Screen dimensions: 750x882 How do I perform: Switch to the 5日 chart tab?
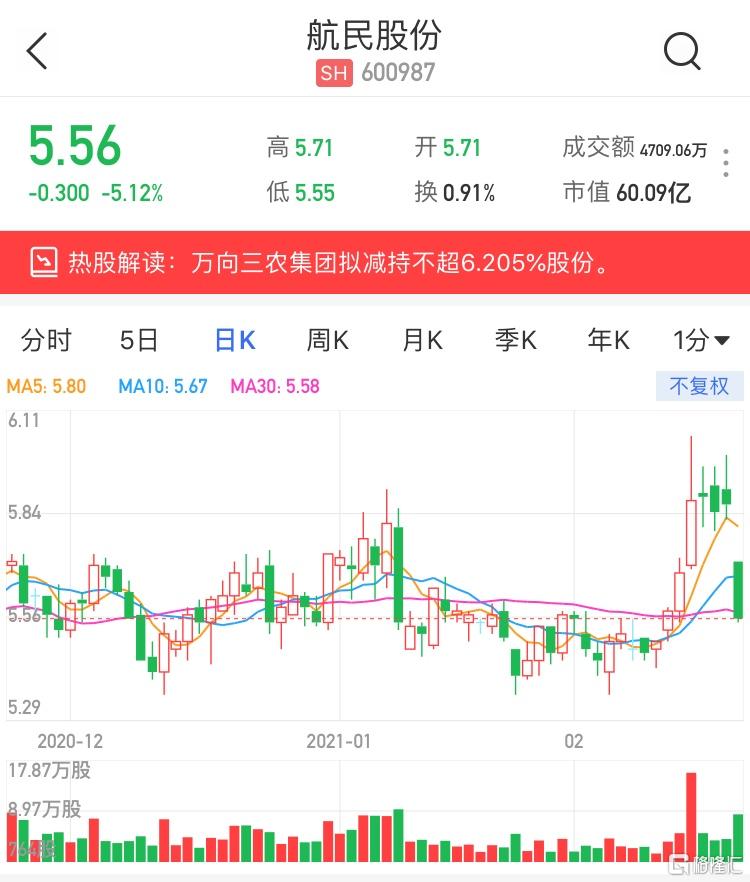pyautogui.click(x=139, y=341)
